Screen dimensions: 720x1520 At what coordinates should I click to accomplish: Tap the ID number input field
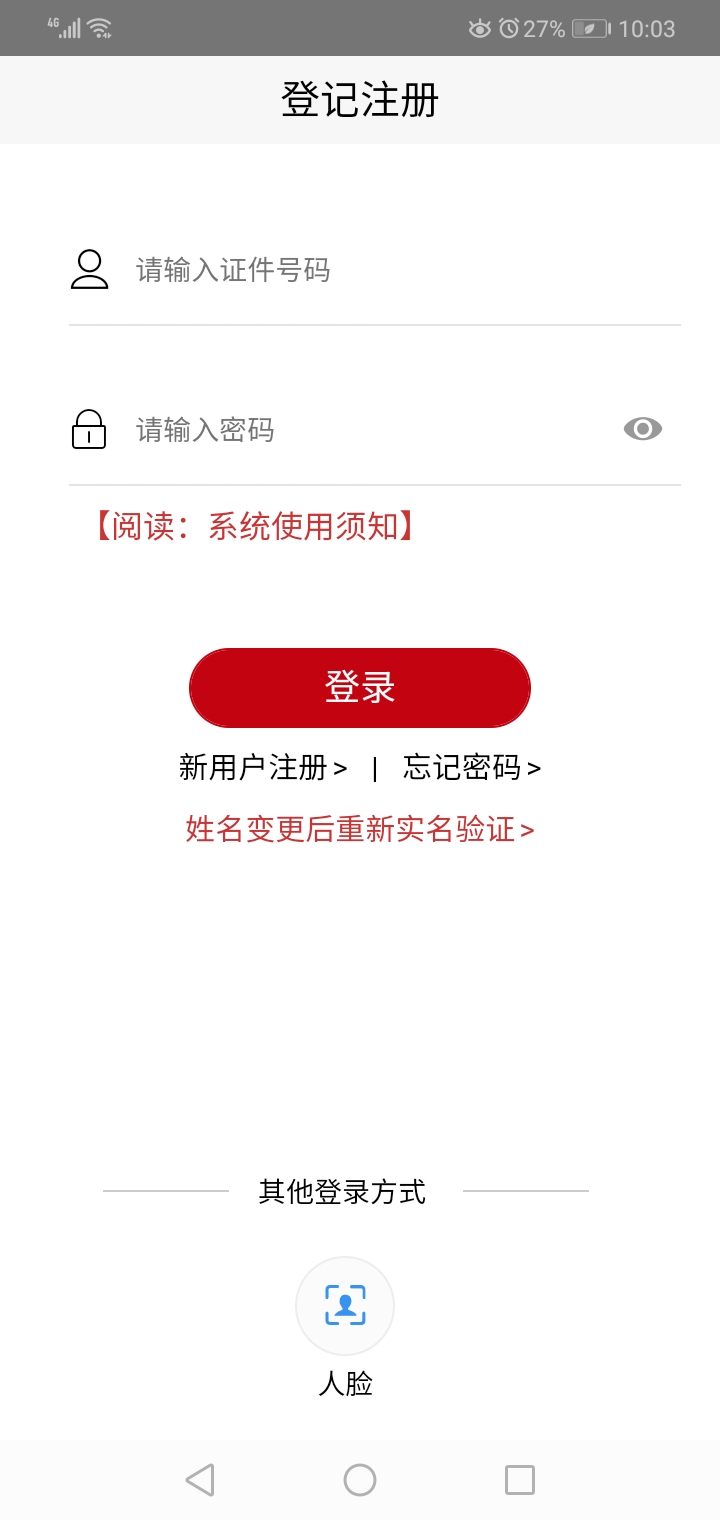pyautogui.click(x=400, y=270)
